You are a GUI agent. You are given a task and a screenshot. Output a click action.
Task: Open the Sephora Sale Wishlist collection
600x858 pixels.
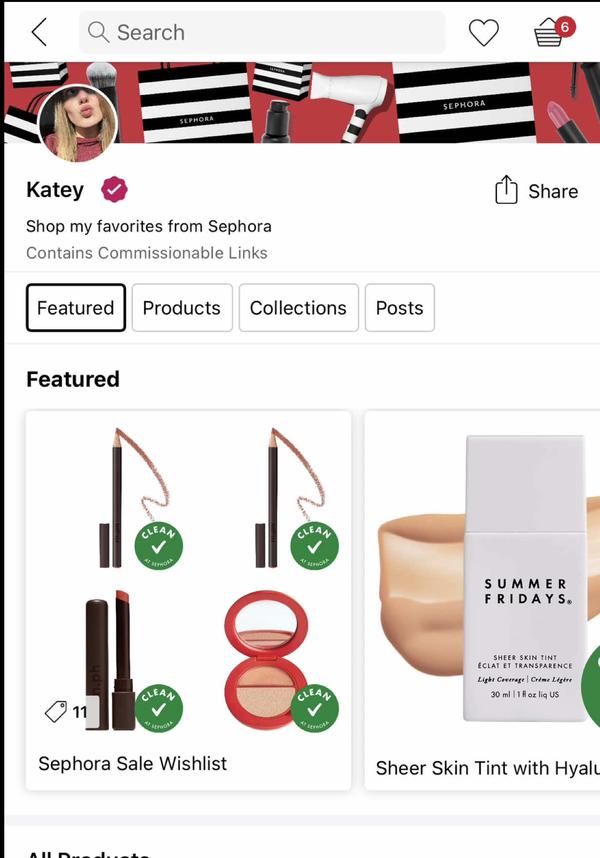click(x=188, y=600)
